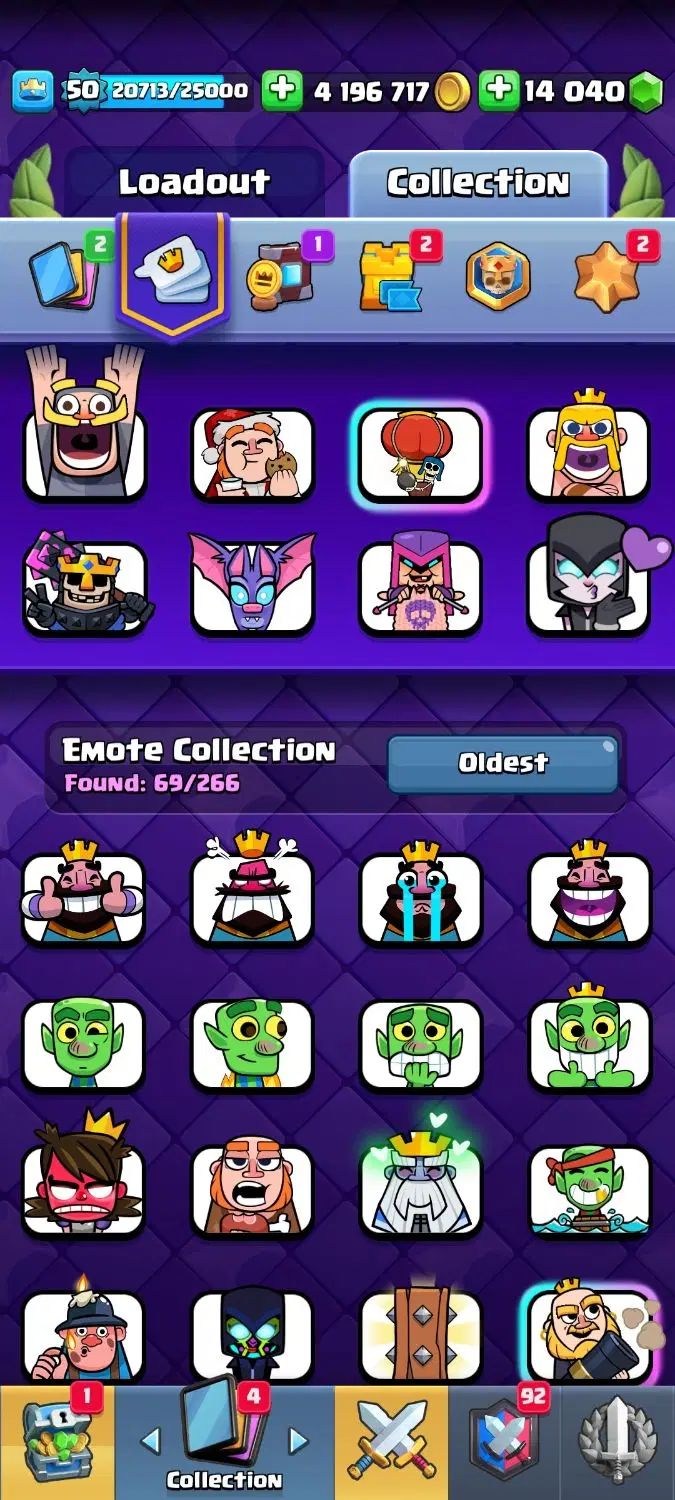Tap the green plus next to gems
675x1500 pixels.
point(498,92)
